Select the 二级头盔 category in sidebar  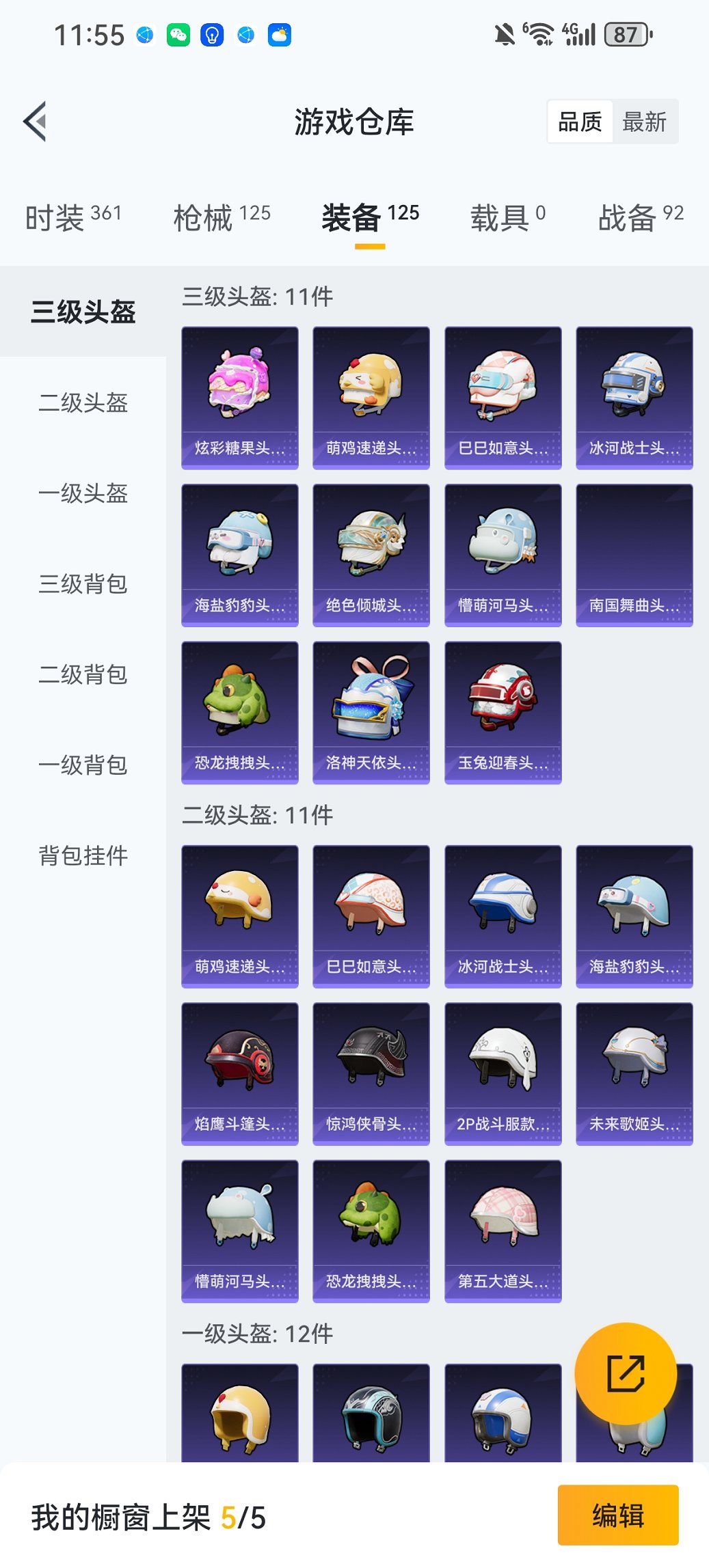[x=82, y=404]
